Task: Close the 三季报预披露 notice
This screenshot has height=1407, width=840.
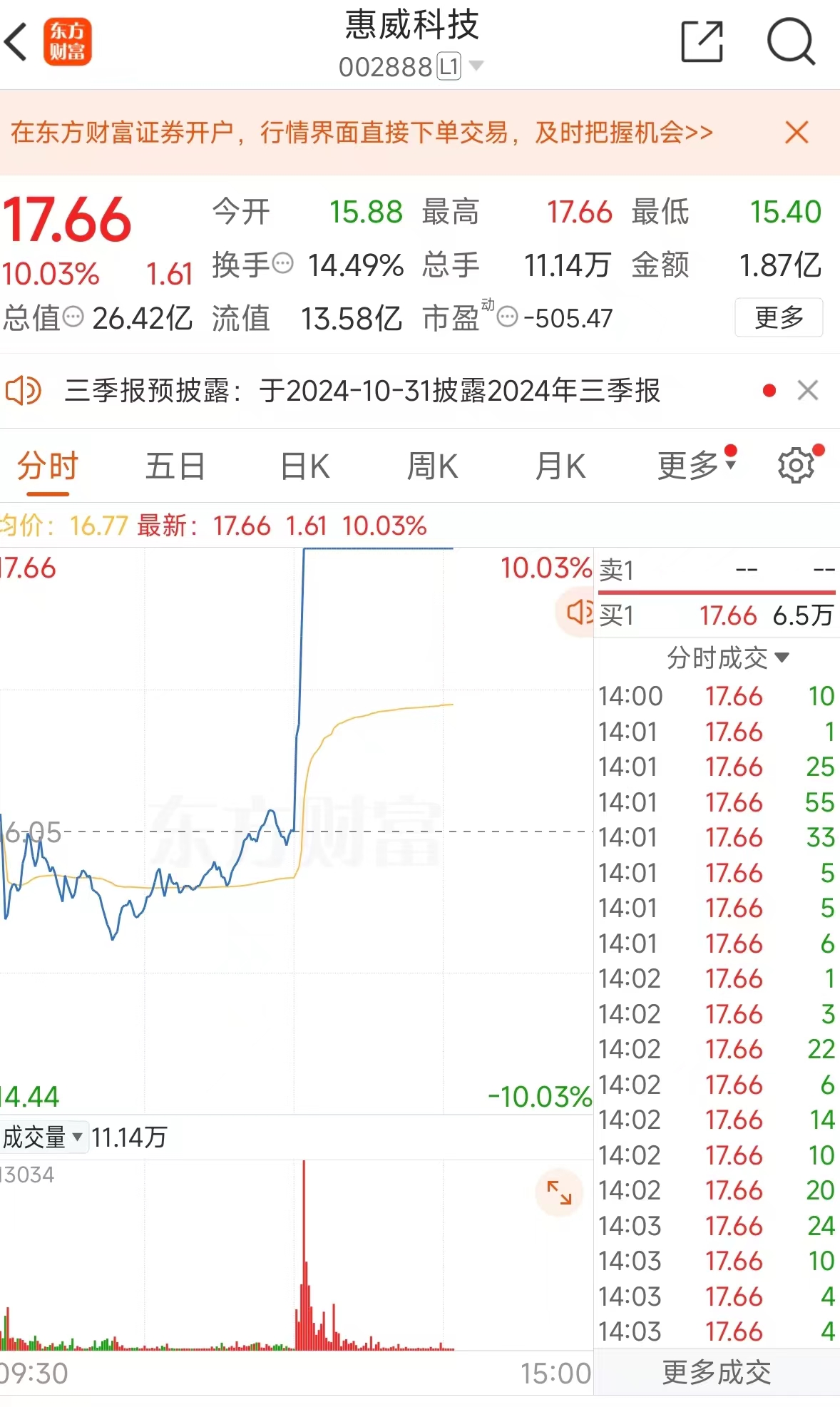Action: [x=808, y=390]
